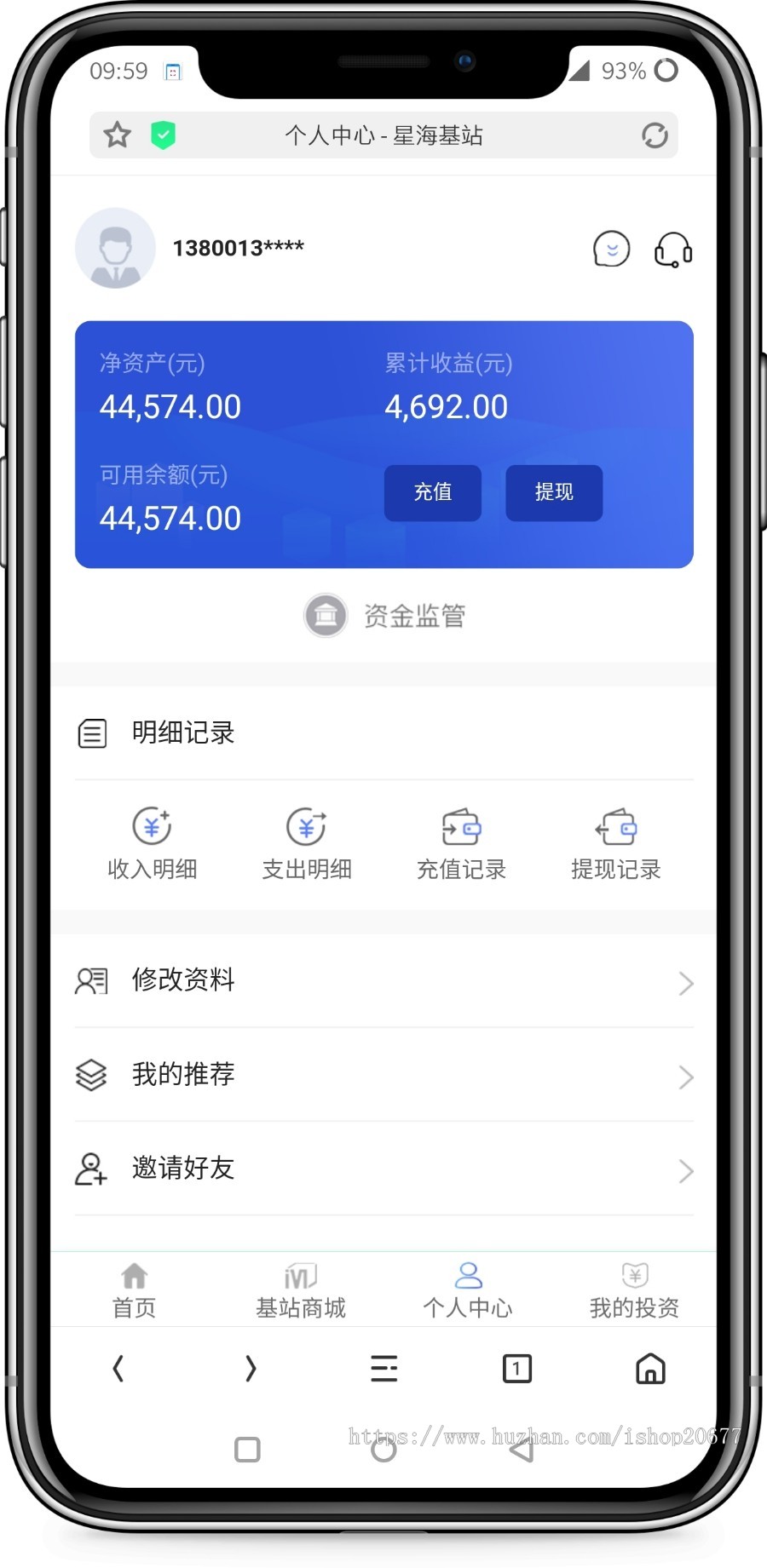Refresh the page with the reload icon

(655, 135)
